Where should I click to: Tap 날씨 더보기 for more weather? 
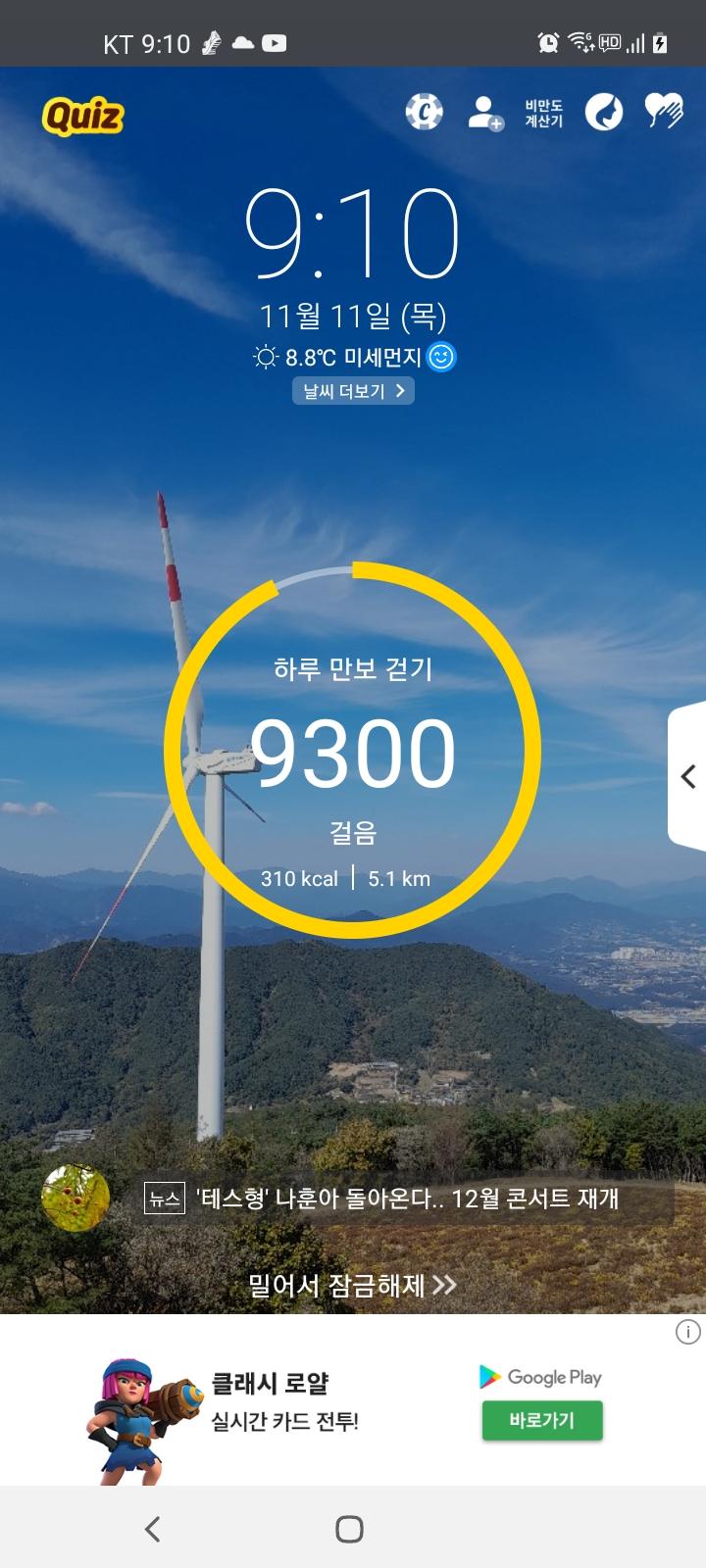click(353, 391)
